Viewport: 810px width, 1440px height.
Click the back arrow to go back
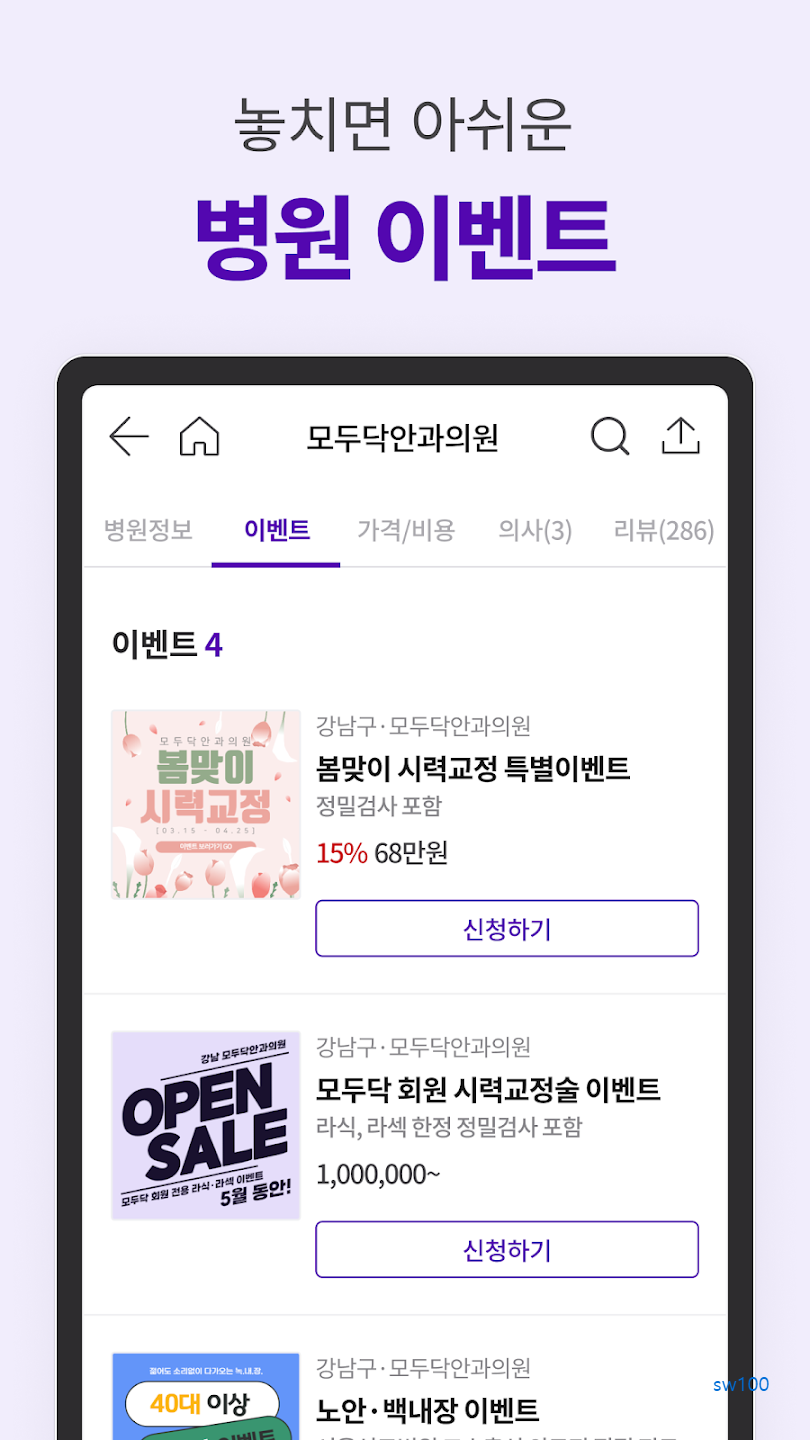pos(128,436)
